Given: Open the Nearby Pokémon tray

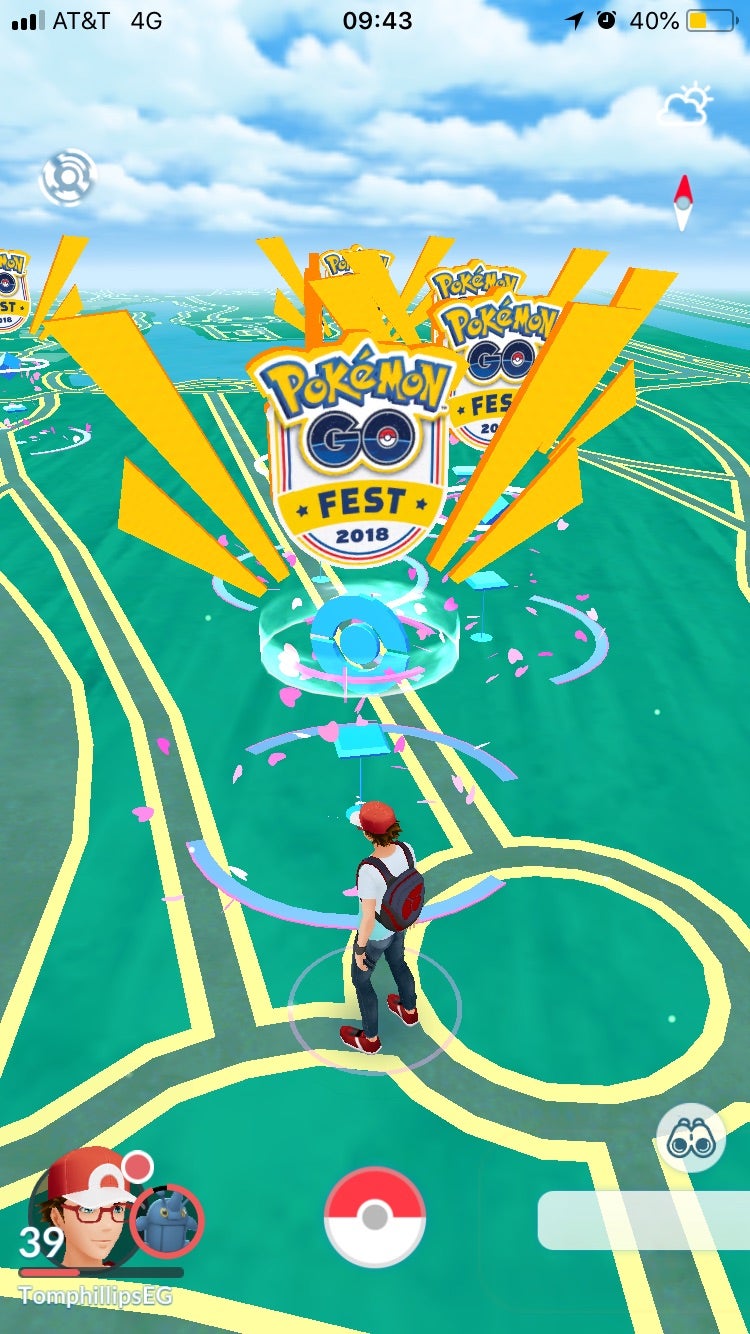Looking at the screenshot, I should coord(645,1220).
